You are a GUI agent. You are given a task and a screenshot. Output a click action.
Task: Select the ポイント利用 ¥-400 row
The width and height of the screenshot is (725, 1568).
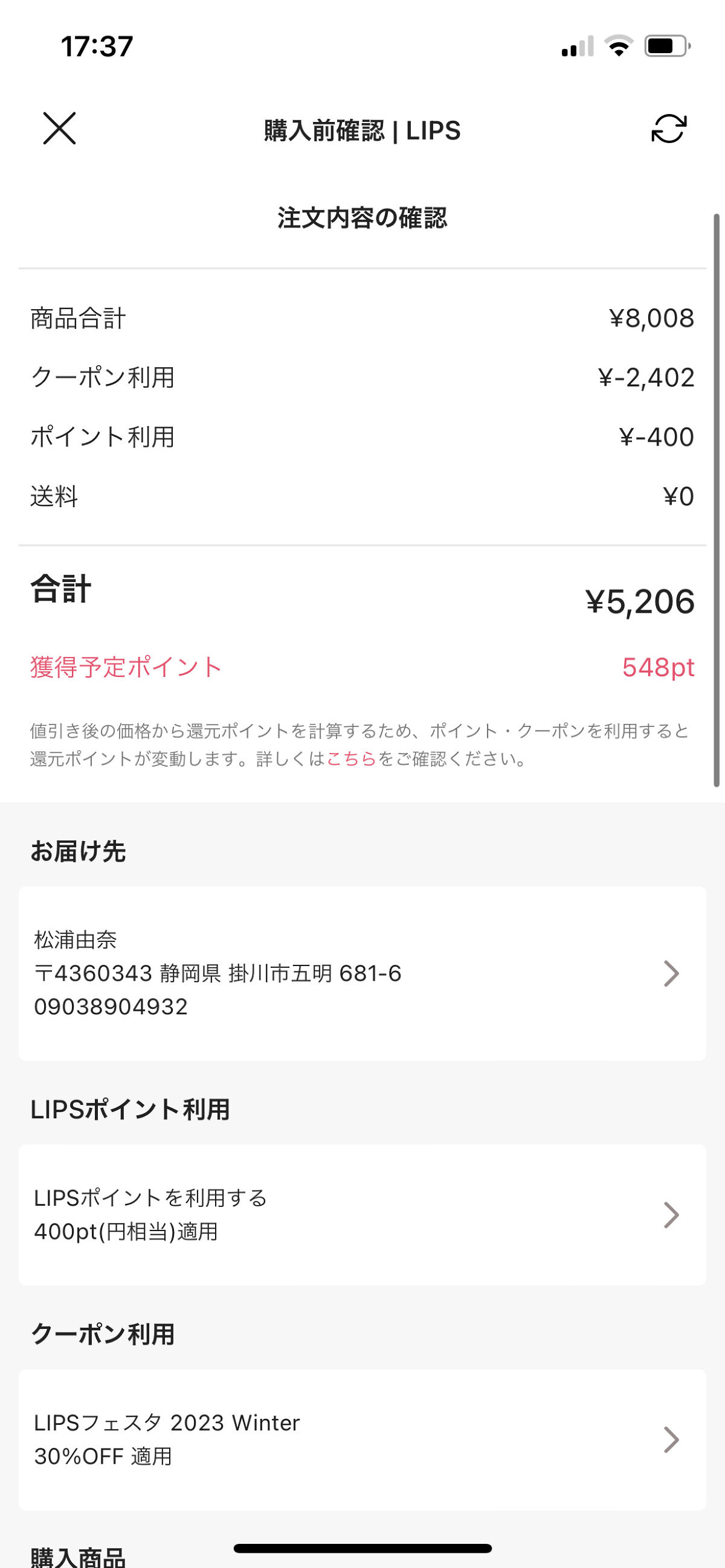[x=362, y=436]
